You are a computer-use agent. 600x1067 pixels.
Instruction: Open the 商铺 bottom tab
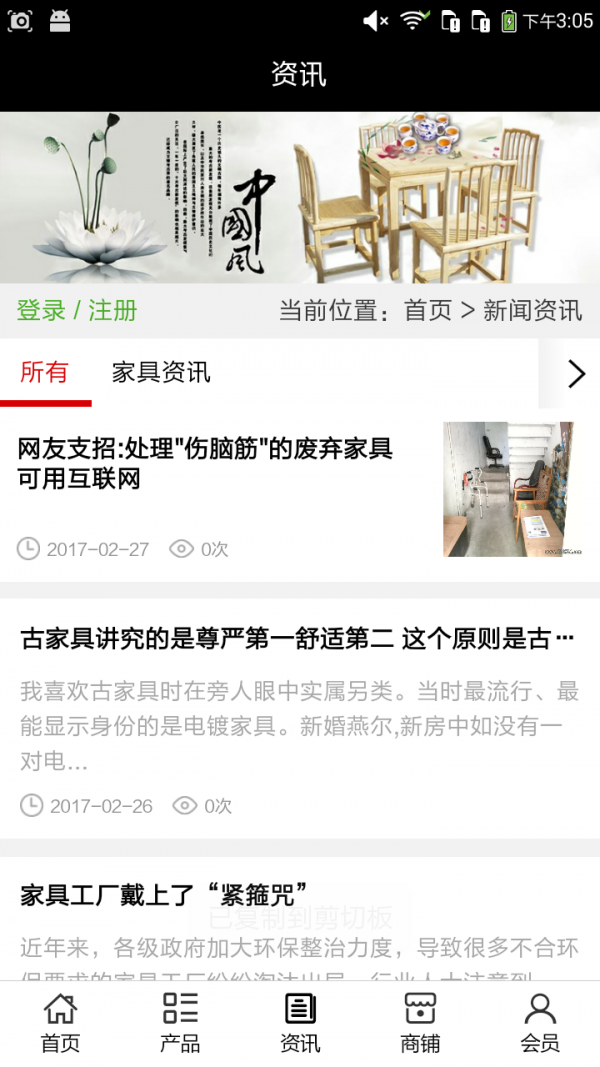(x=420, y=1023)
